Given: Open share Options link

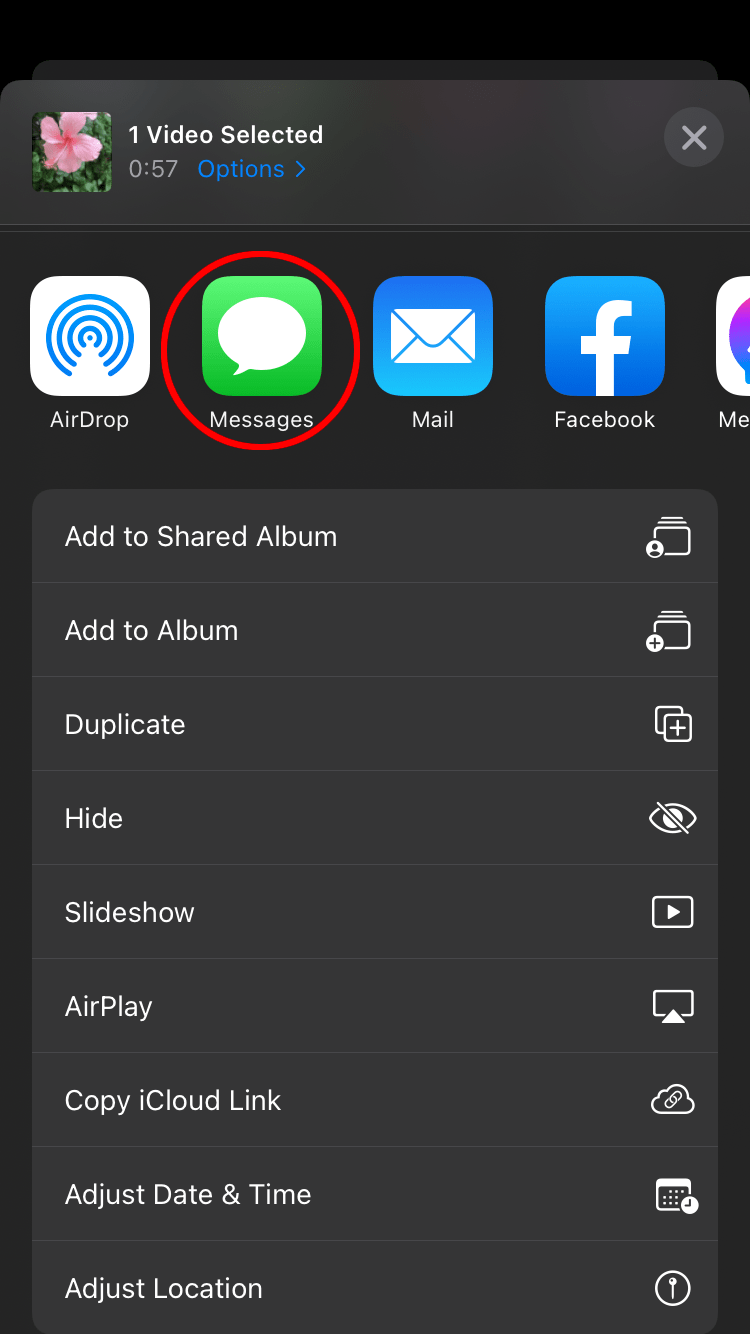Looking at the screenshot, I should pos(251,169).
